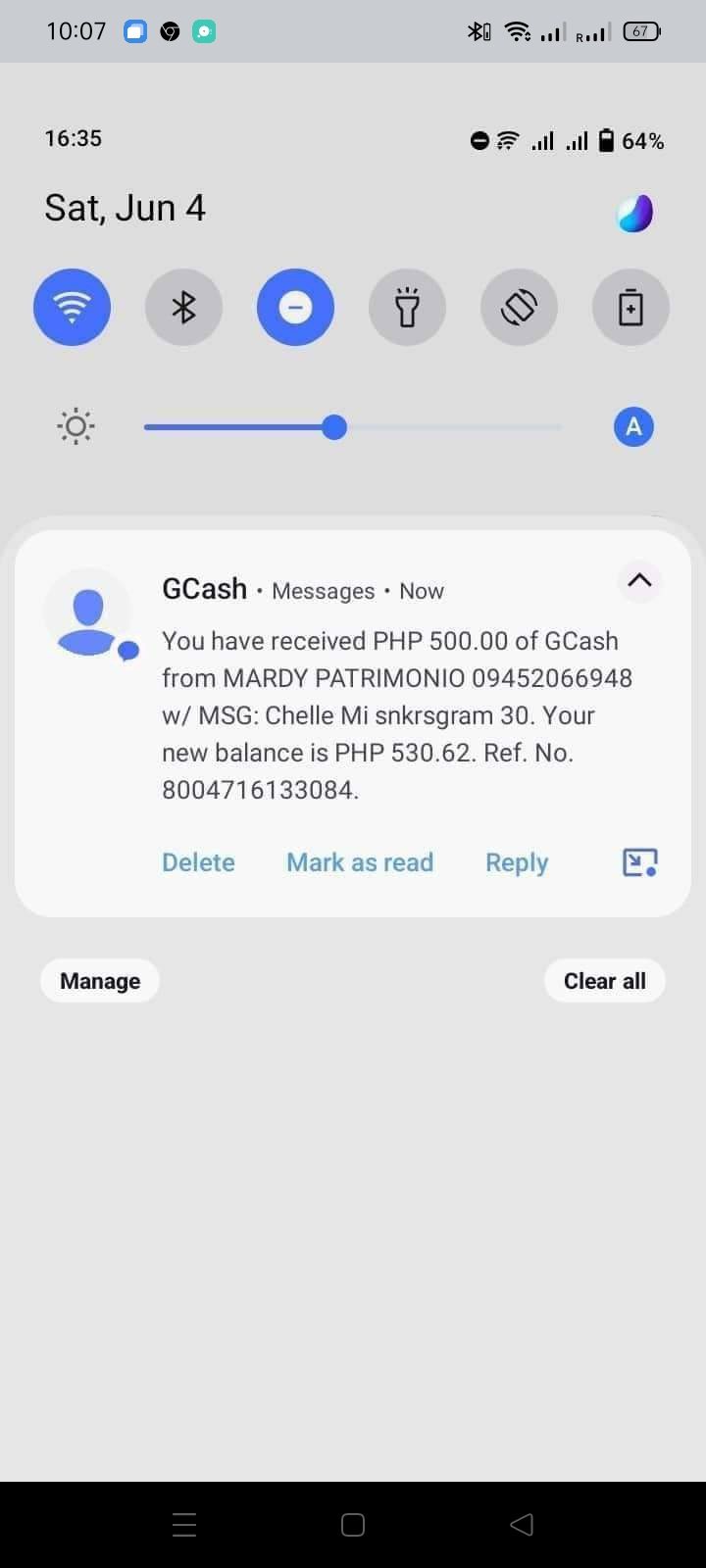Switch on the flashlight
Screen dimensions: 706x1568
407,308
